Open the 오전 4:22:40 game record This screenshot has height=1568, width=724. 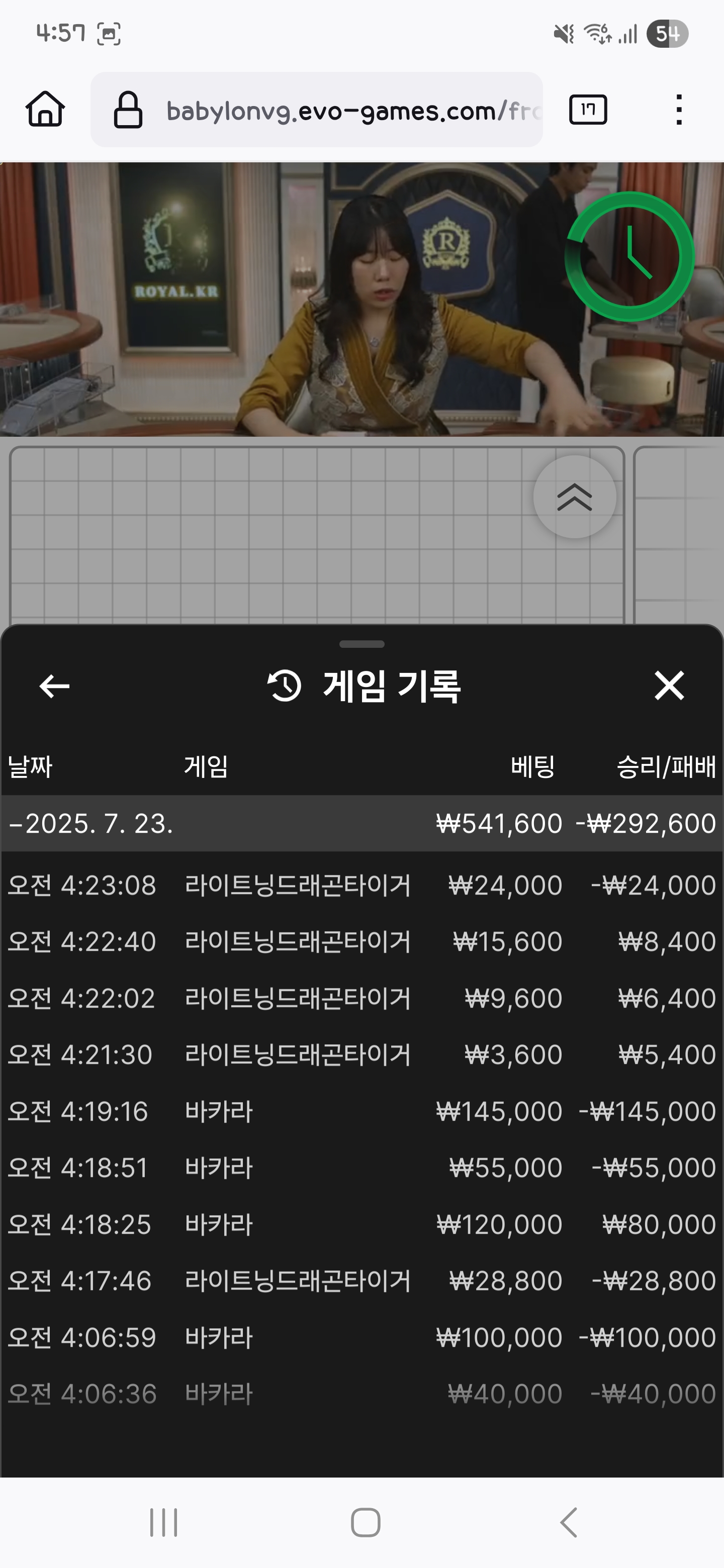tap(361, 942)
